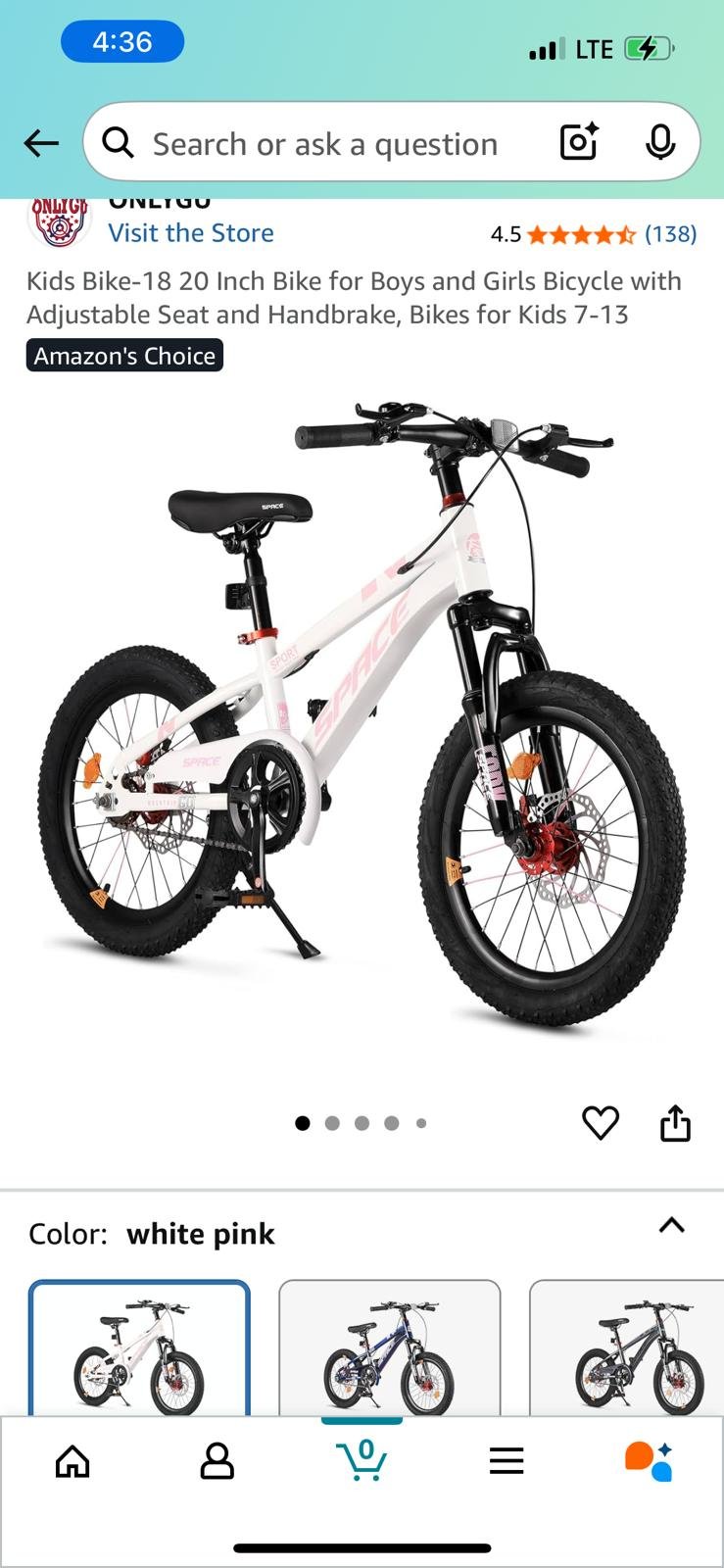This screenshot has width=724, height=1568.
Task: Choose the blue bike color option
Action: coord(389,1350)
